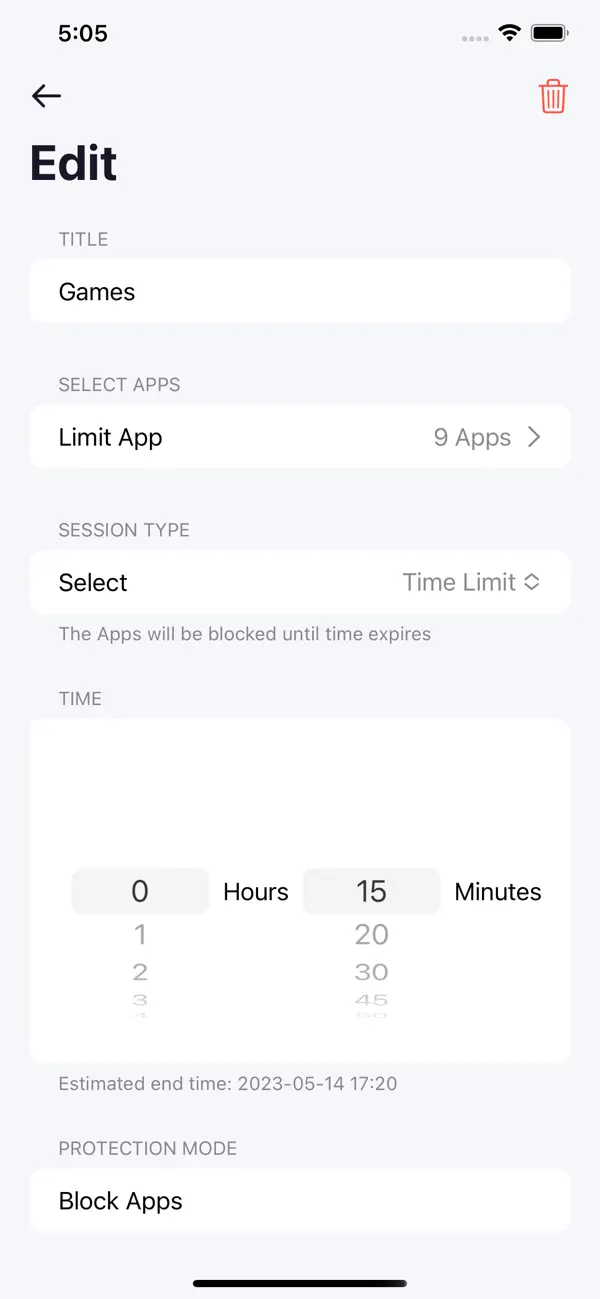The width and height of the screenshot is (600, 1299).
Task: Open the Block Apps protection mode row
Action: 300,1201
